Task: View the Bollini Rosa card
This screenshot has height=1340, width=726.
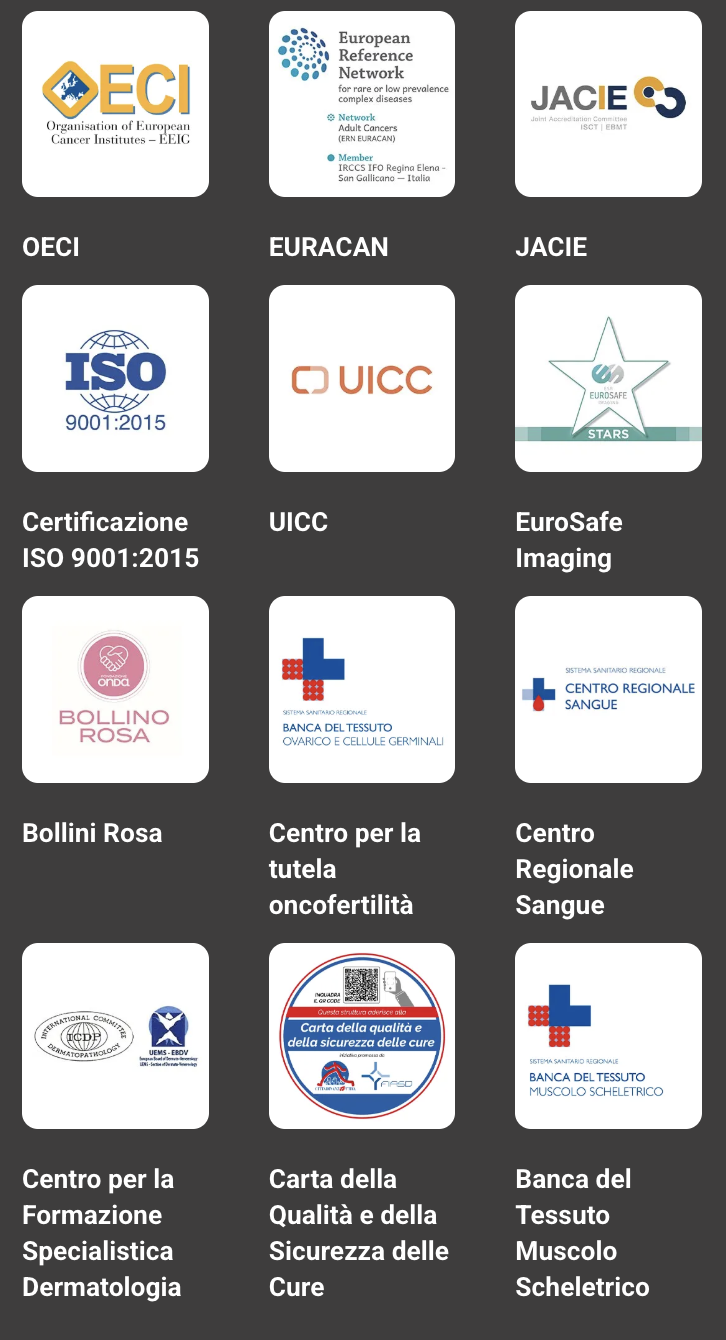Action: point(115,689)
